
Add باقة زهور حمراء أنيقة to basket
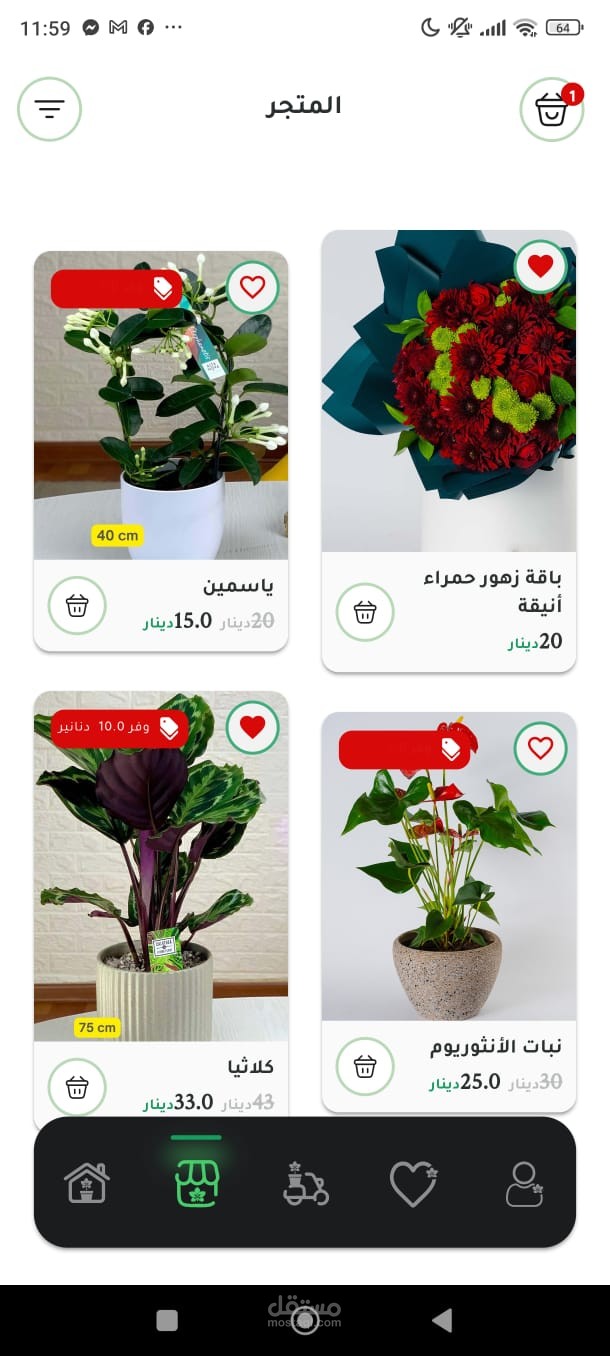365,612
